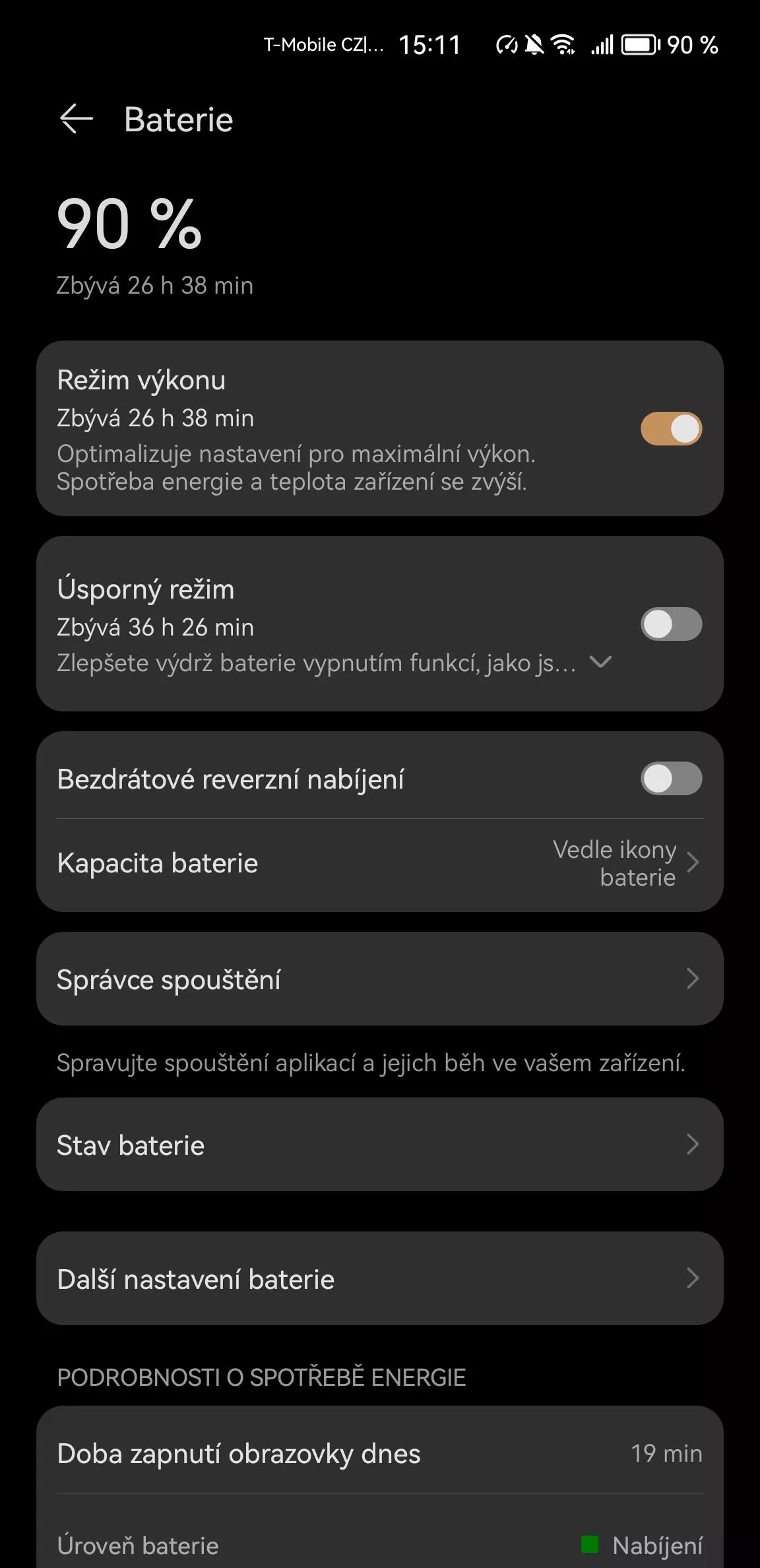Open Kapacita baterie setting
Viewport: 760px width, 1568px height.
click(380, 863)
